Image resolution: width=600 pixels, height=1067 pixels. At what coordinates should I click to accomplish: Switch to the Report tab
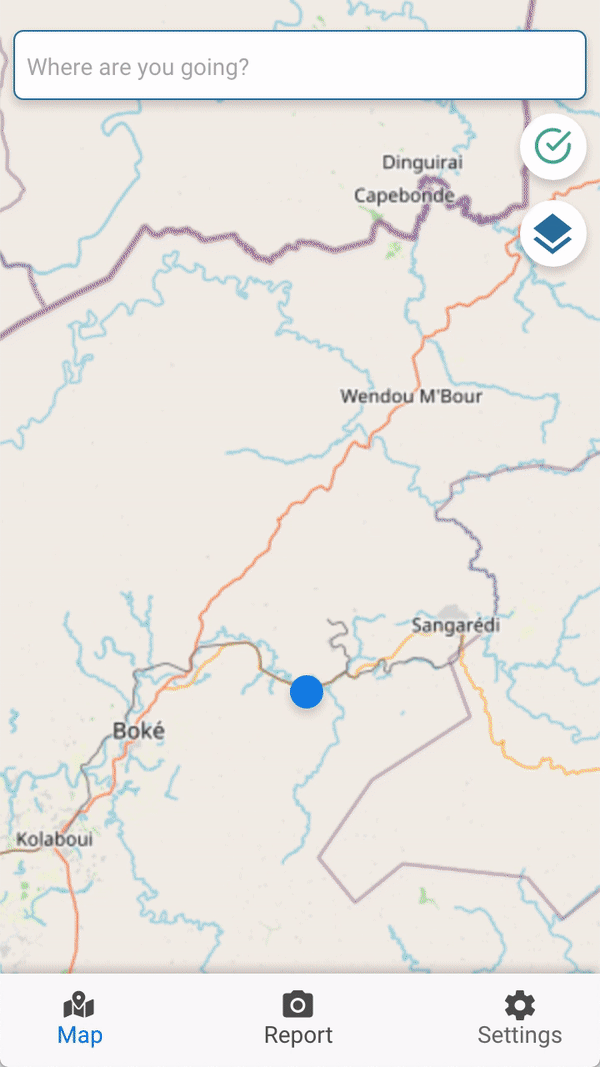click(298, 1019)
